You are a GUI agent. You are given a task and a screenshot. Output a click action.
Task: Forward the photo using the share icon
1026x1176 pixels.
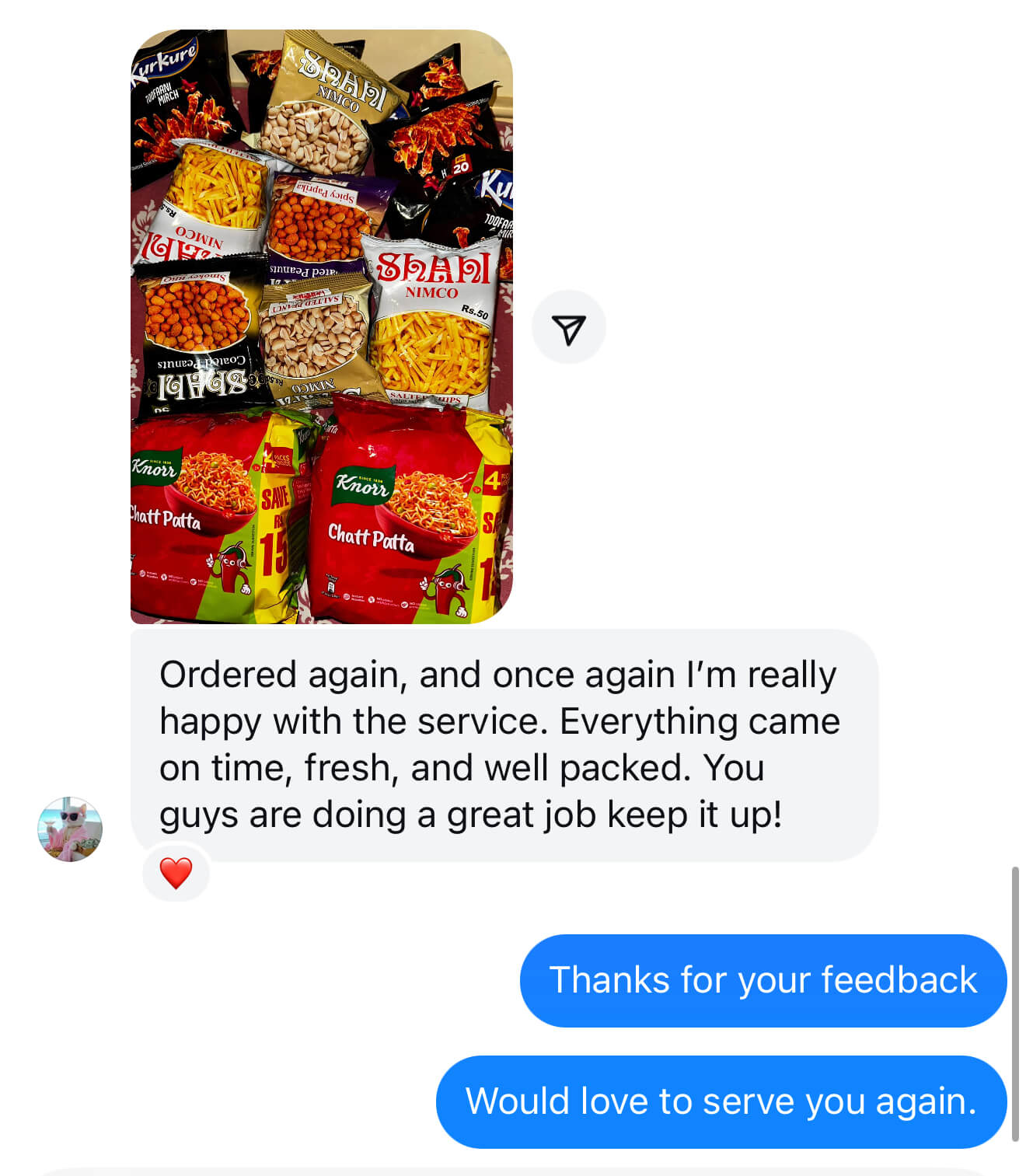click(x=568, y=327)
